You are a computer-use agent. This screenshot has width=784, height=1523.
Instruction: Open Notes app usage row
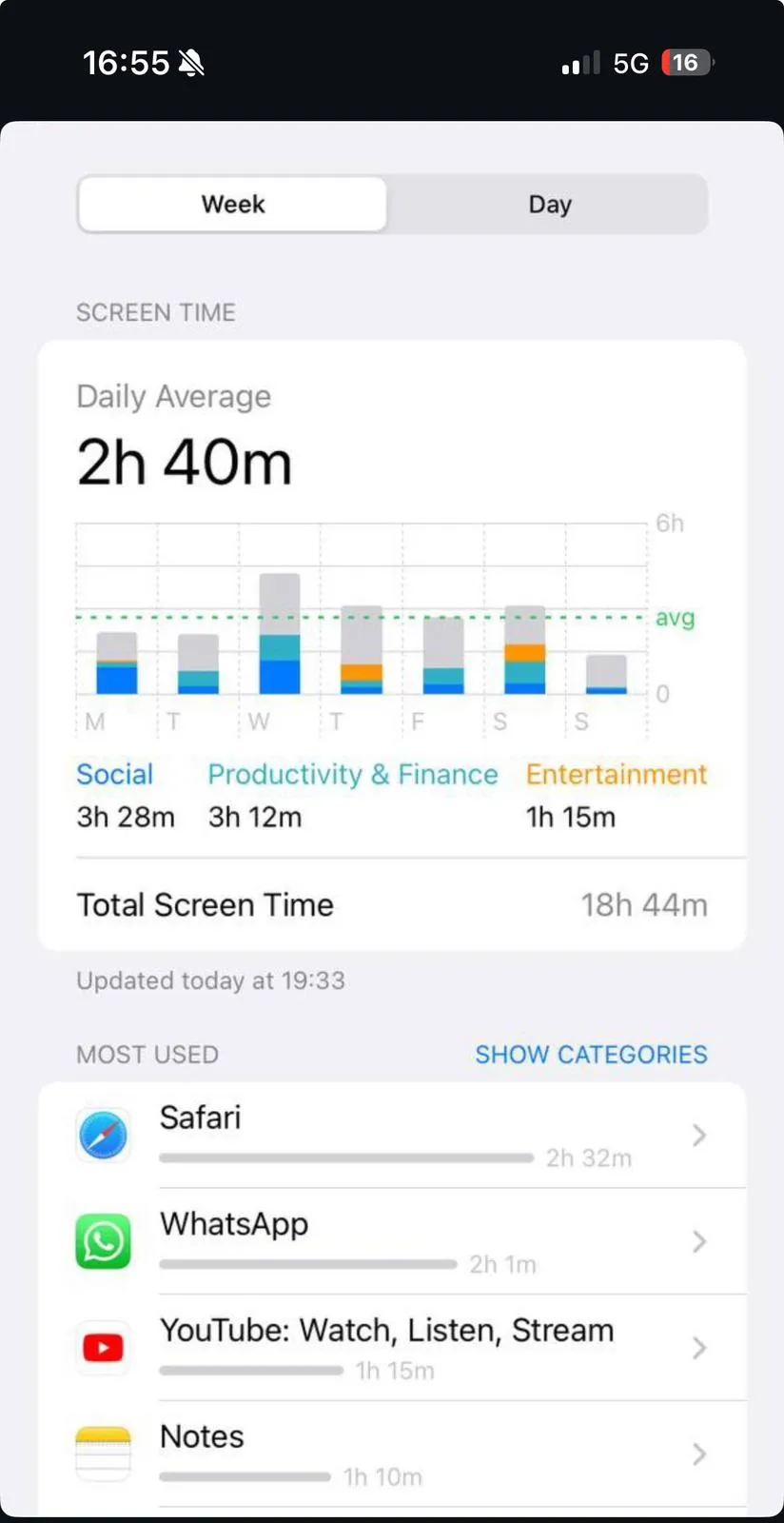(x=392, y=1454)
